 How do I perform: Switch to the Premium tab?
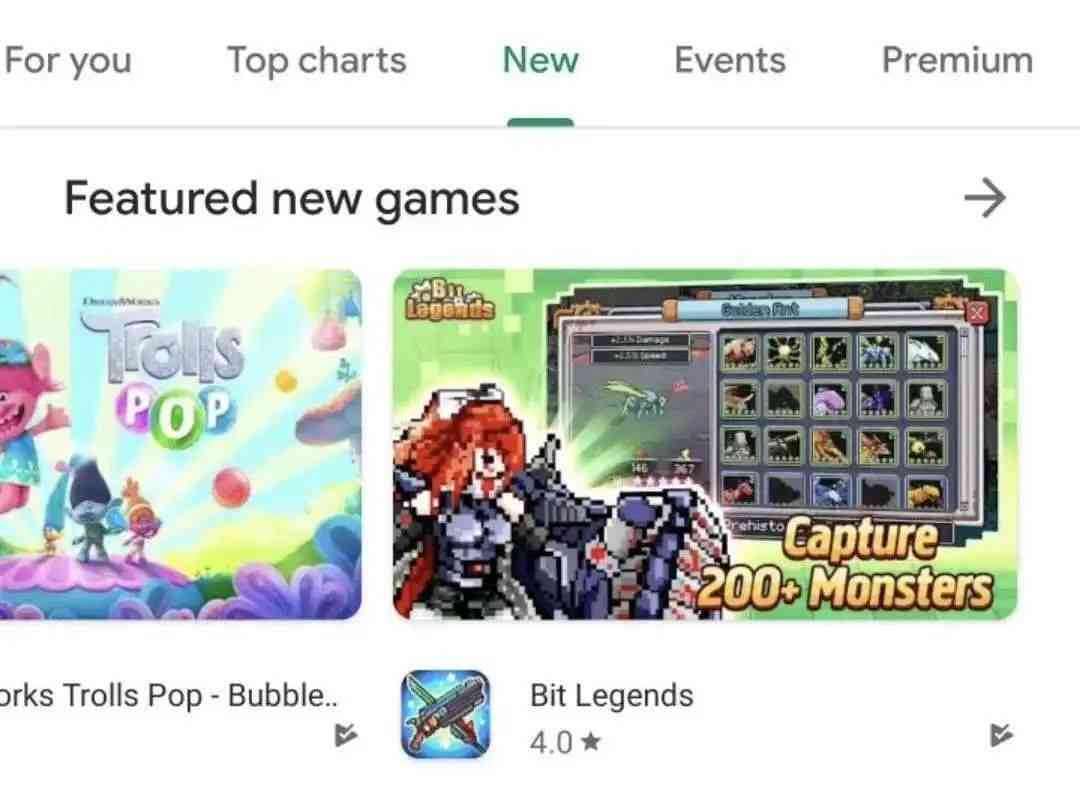[956, 61]
